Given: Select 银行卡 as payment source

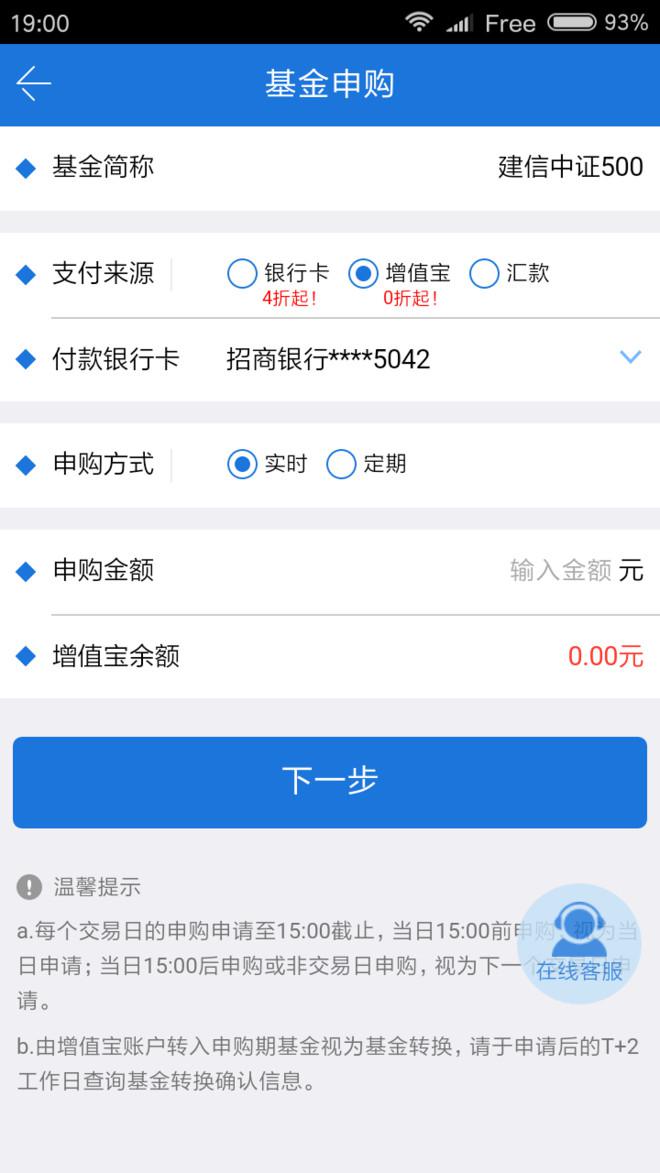Looking at the screenshot, I should pyautogui.click(x=243, y=273).
